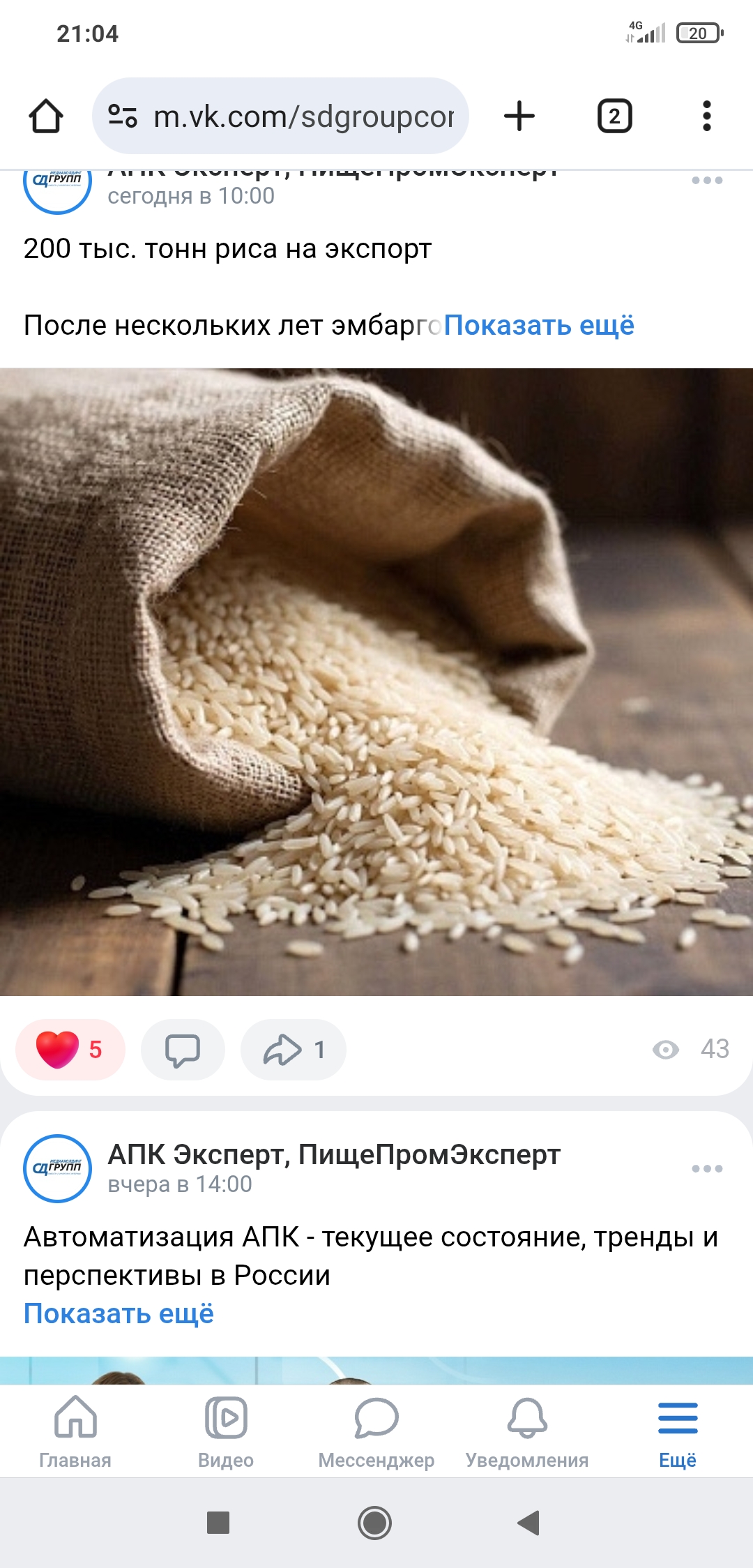The width and height of the screenshot is (753, 1568).
Task: Switch to the Видео tab
Action: [226, 1430]
